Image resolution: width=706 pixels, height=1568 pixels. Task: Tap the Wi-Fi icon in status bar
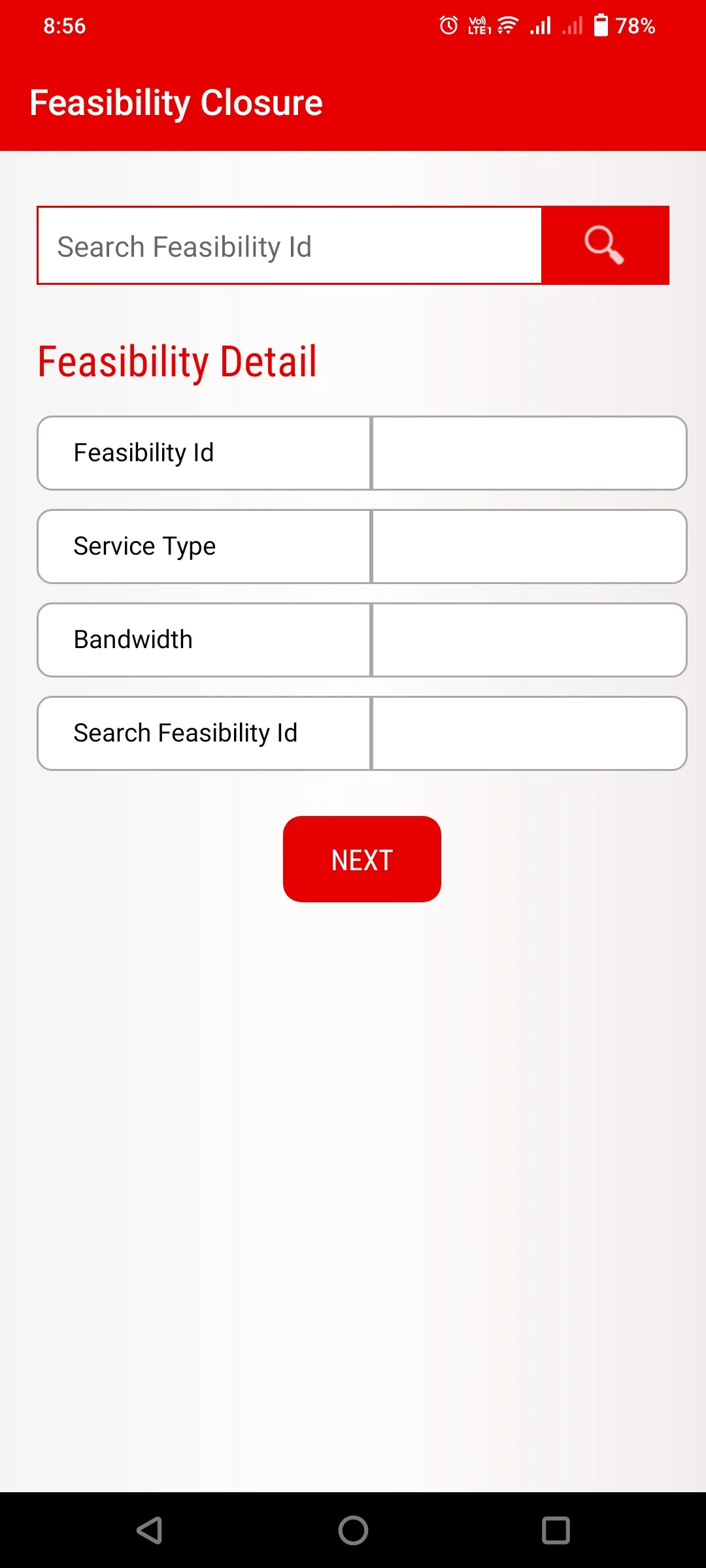pos(505,25)
